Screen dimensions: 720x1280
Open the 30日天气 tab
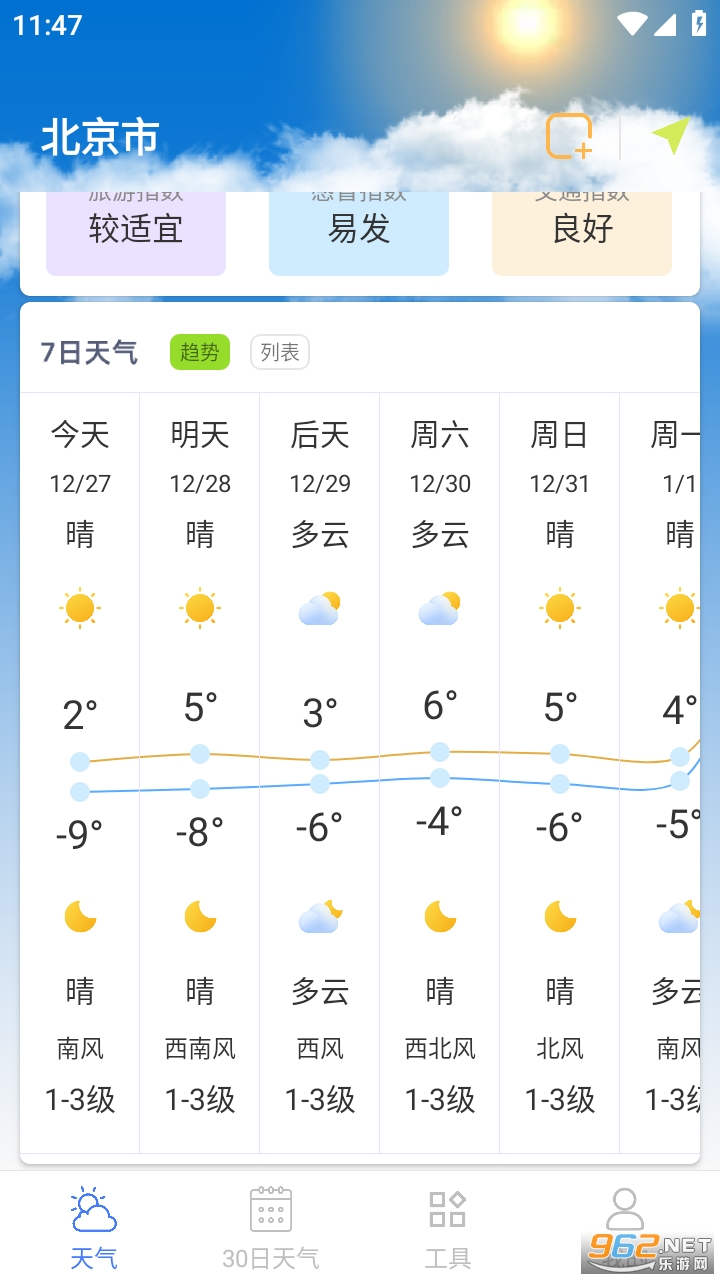270,1227
